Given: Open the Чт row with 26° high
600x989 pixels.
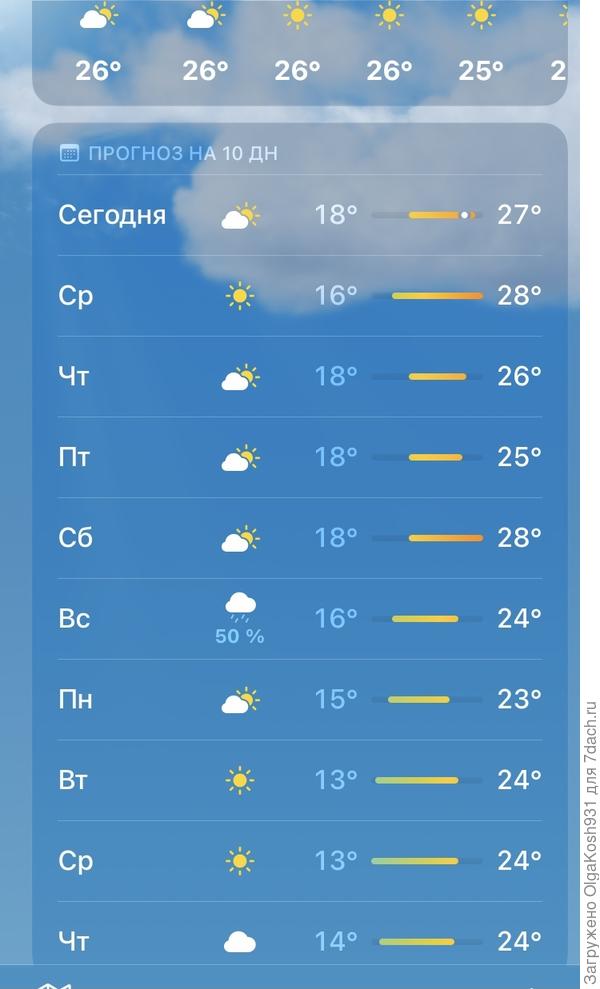Looking at the screenshot, I should [300, 377].
